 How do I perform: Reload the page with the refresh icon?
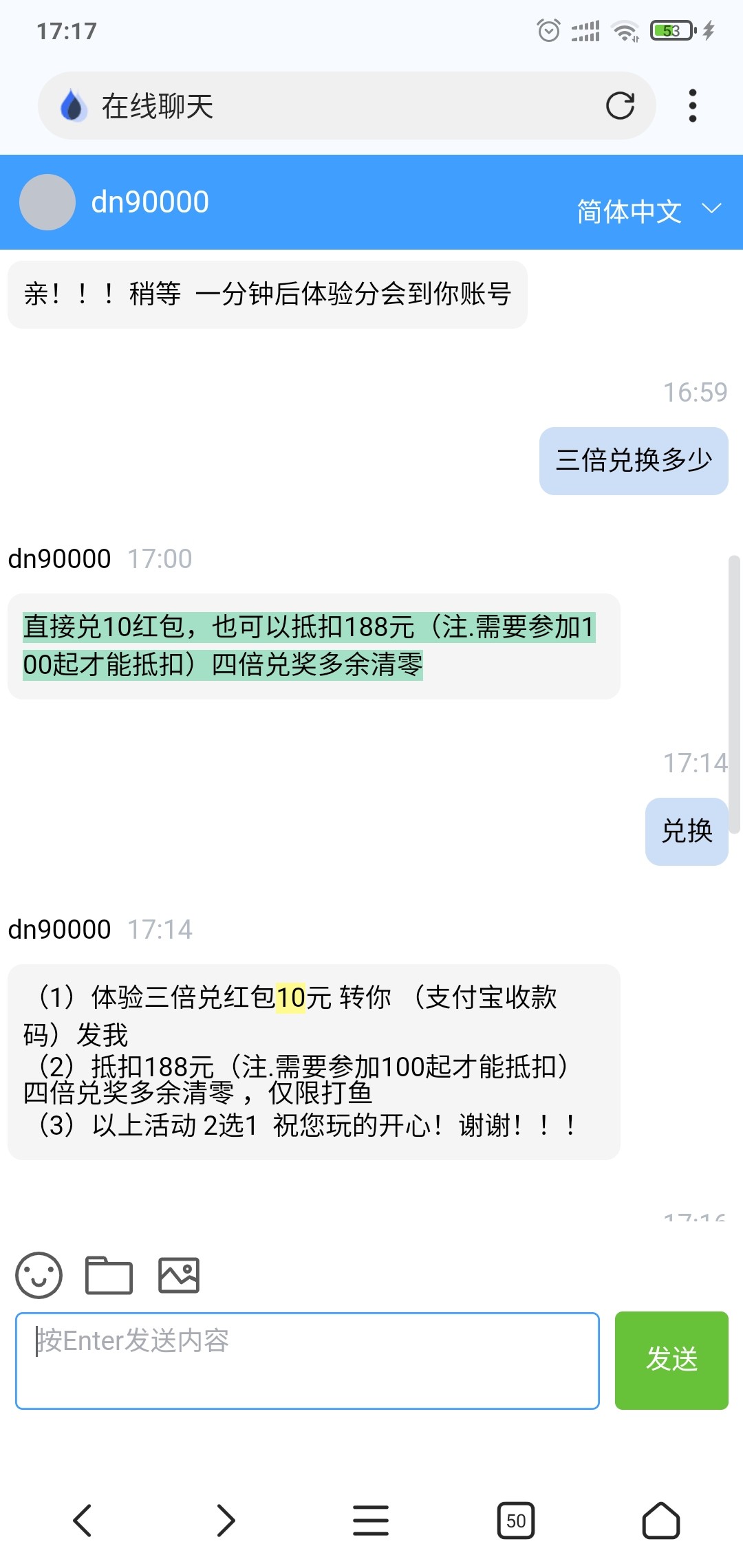click(620, 106)
